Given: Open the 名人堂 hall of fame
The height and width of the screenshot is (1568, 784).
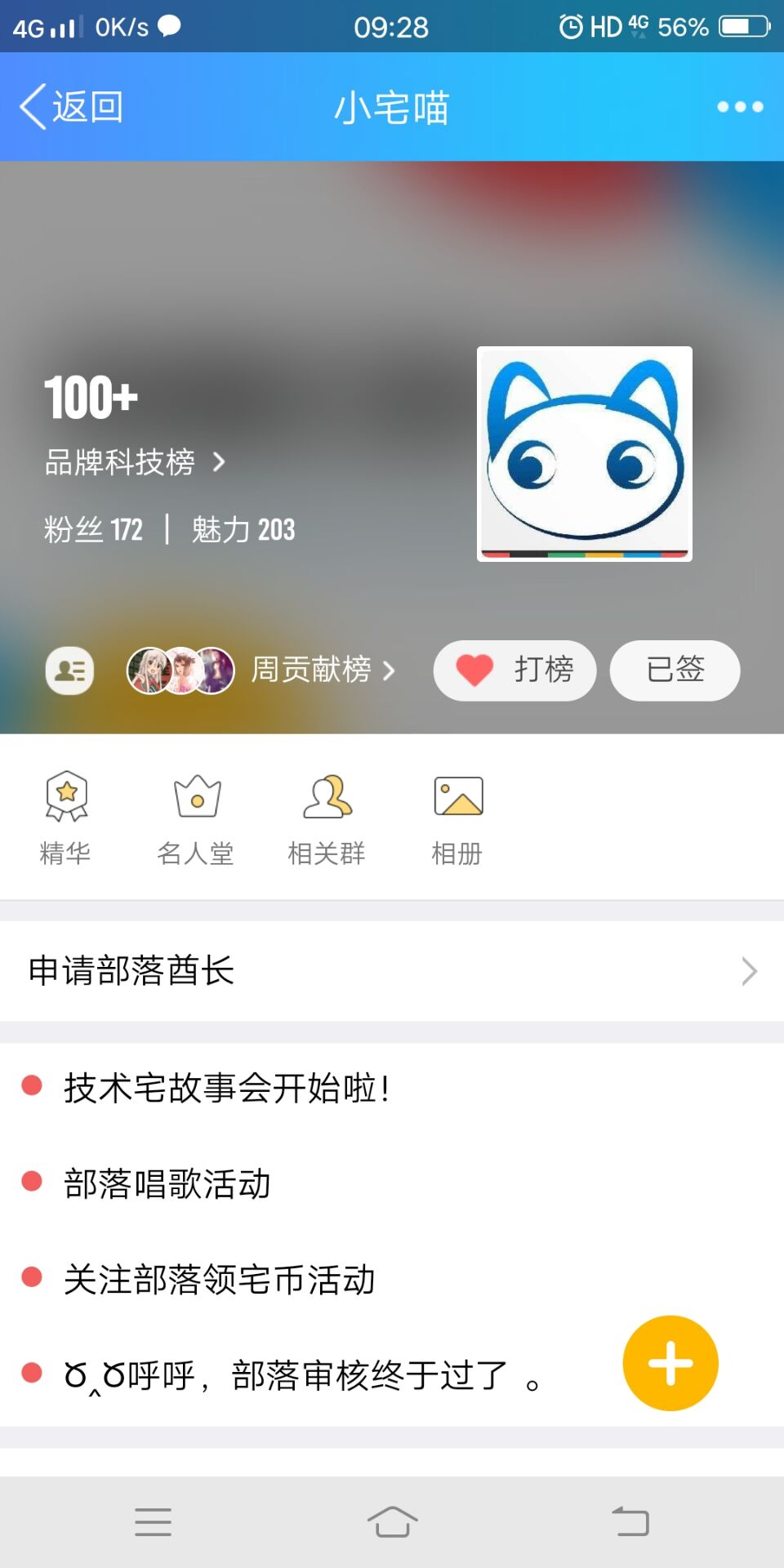Looking at the screenshot, I should 196,817.
